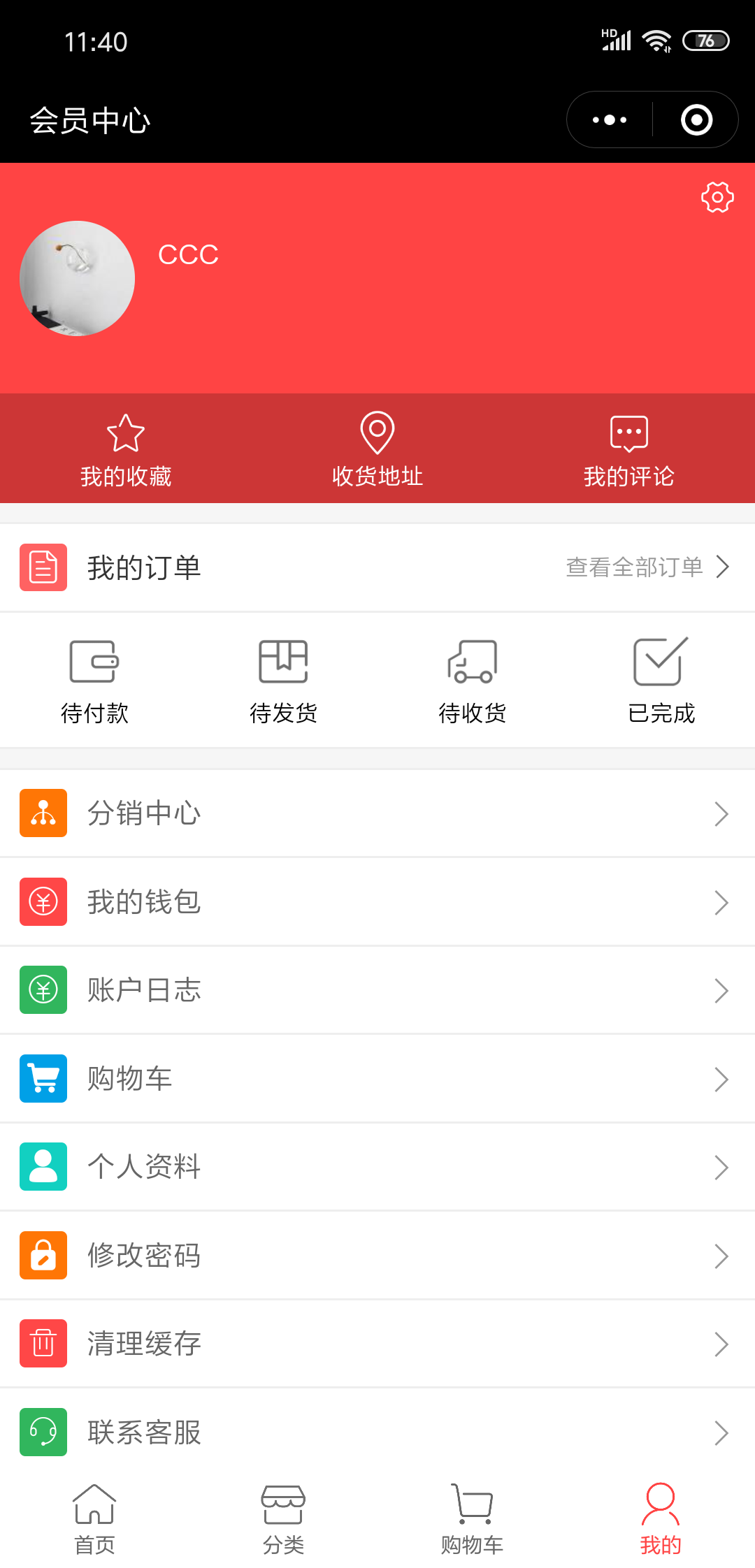Screen dimensions: 755x1568
Task: Show 待收货 orders awaiting receipt
Action: (x=472, y=680)
